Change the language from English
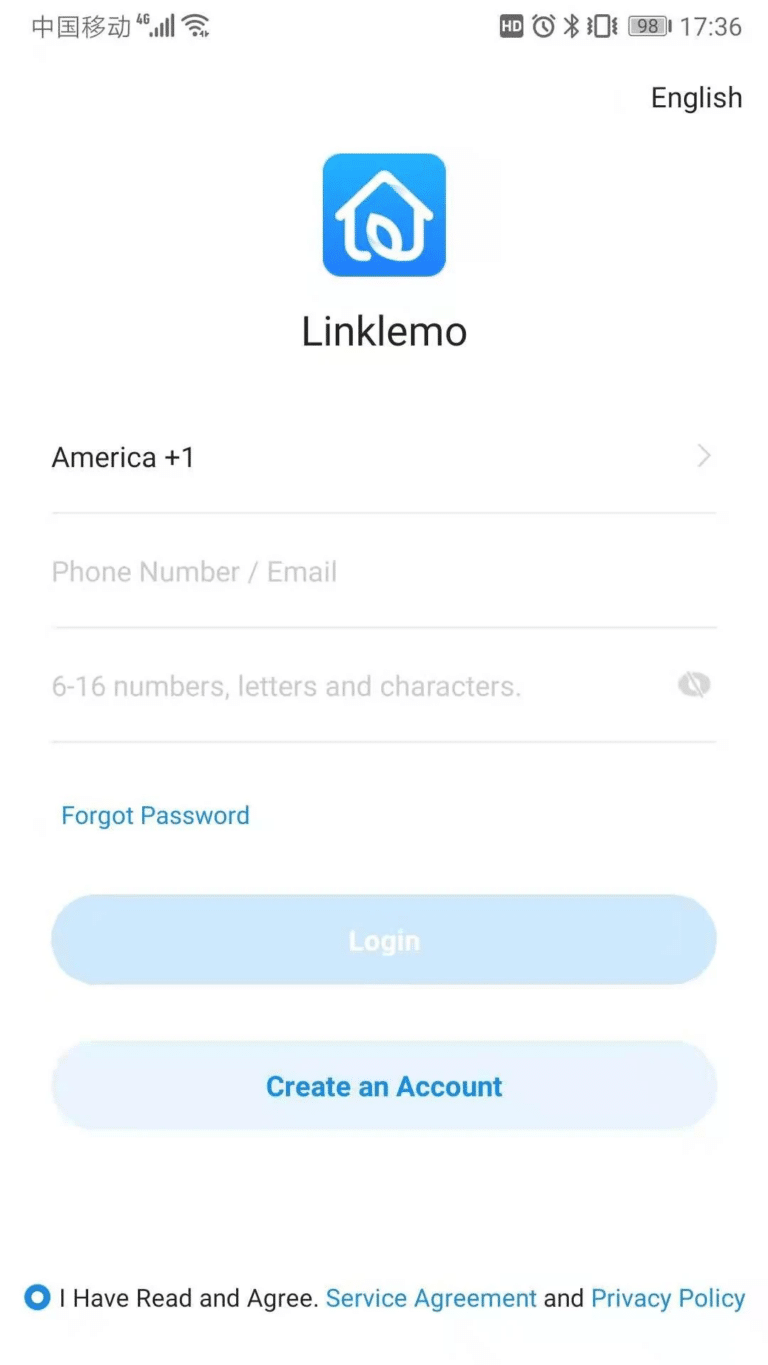The image size is (768, 1365). point(696,97)
